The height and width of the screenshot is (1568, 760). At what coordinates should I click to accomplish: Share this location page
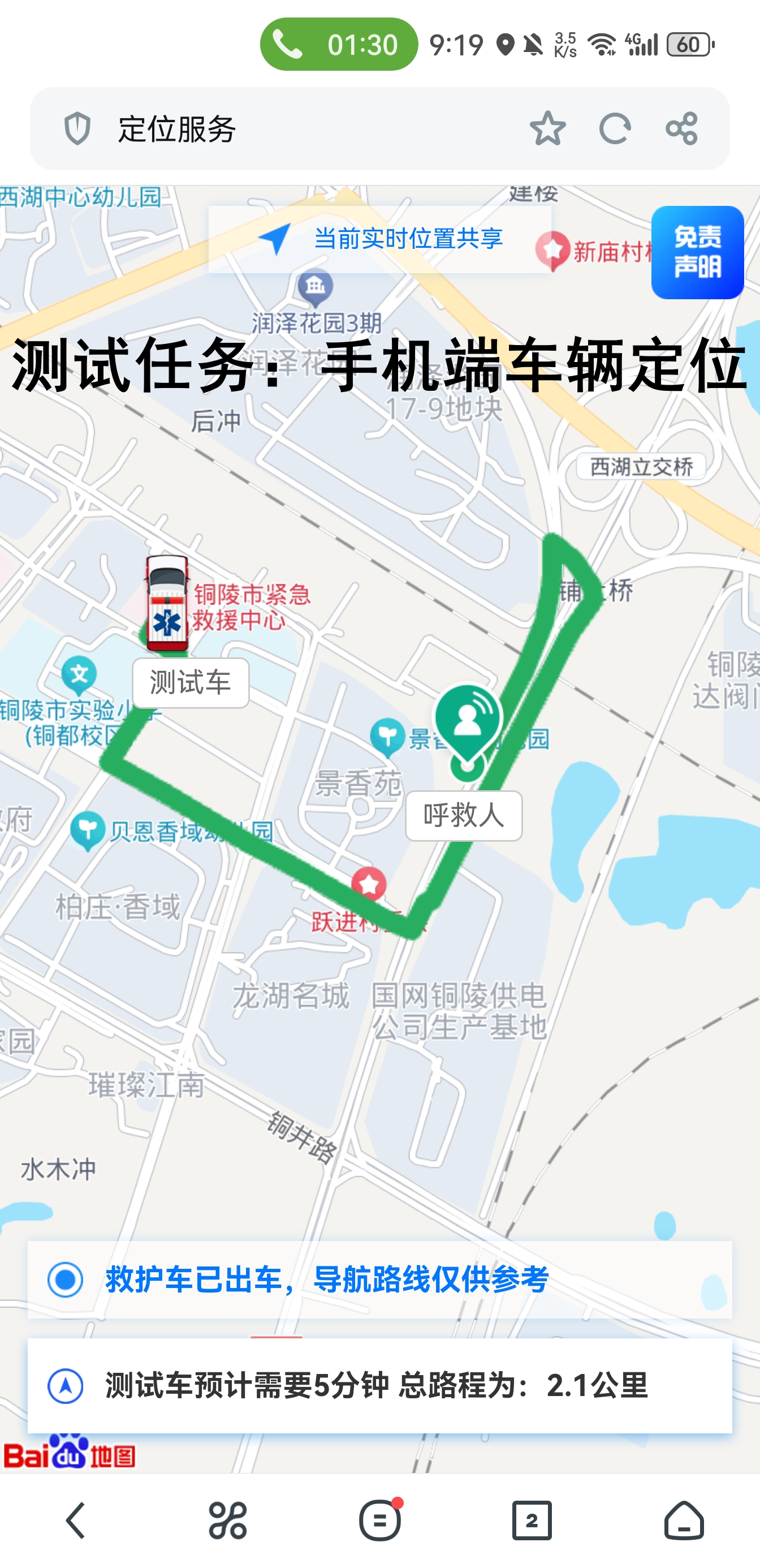[x=681, y=128]
